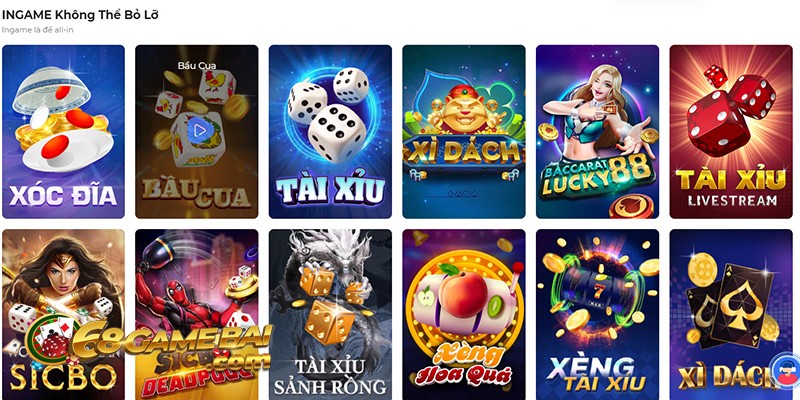This screenshot has height=400, width=800.
Task: Play the Bầu Cua game preview
Action: pyautogui.click(x=199, y=129)
